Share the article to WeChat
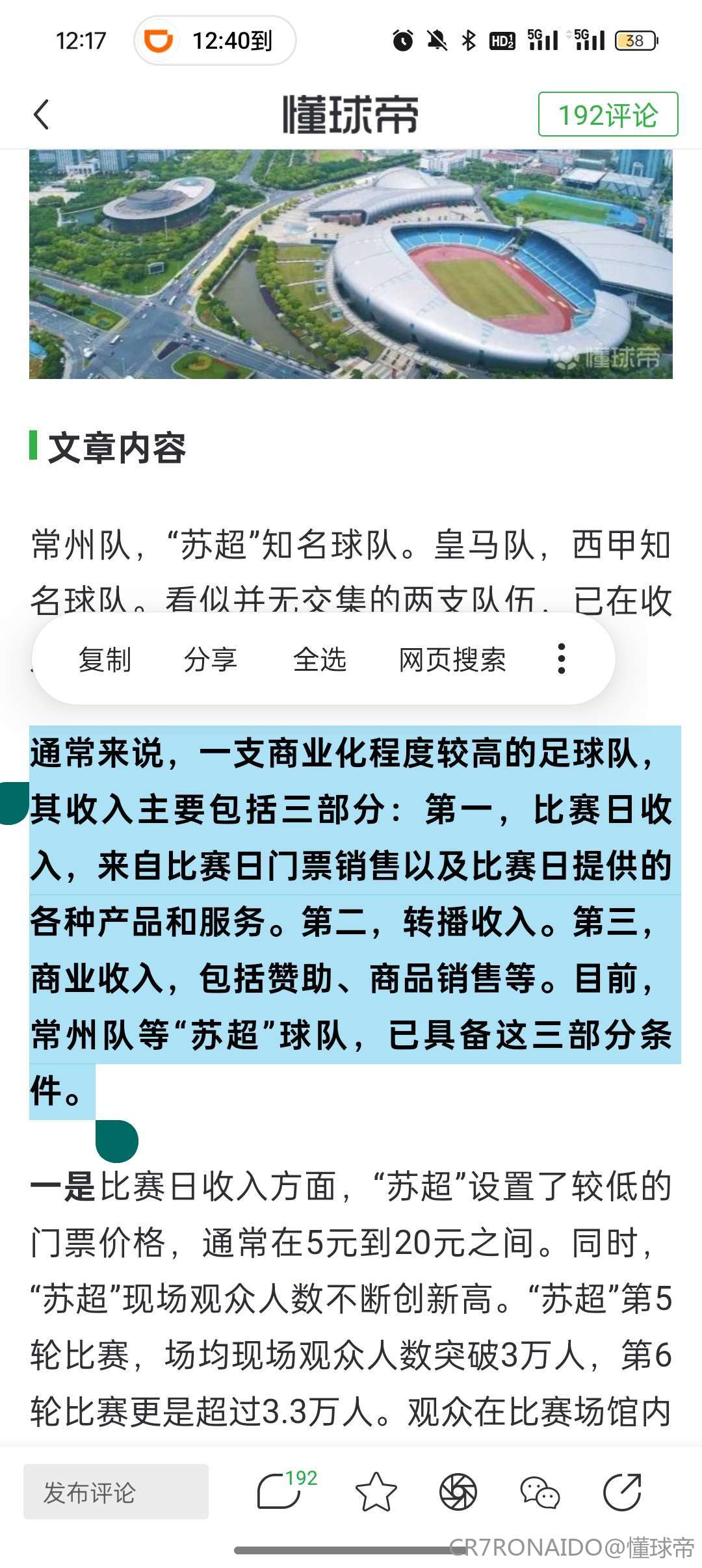 click(539, 1492)
